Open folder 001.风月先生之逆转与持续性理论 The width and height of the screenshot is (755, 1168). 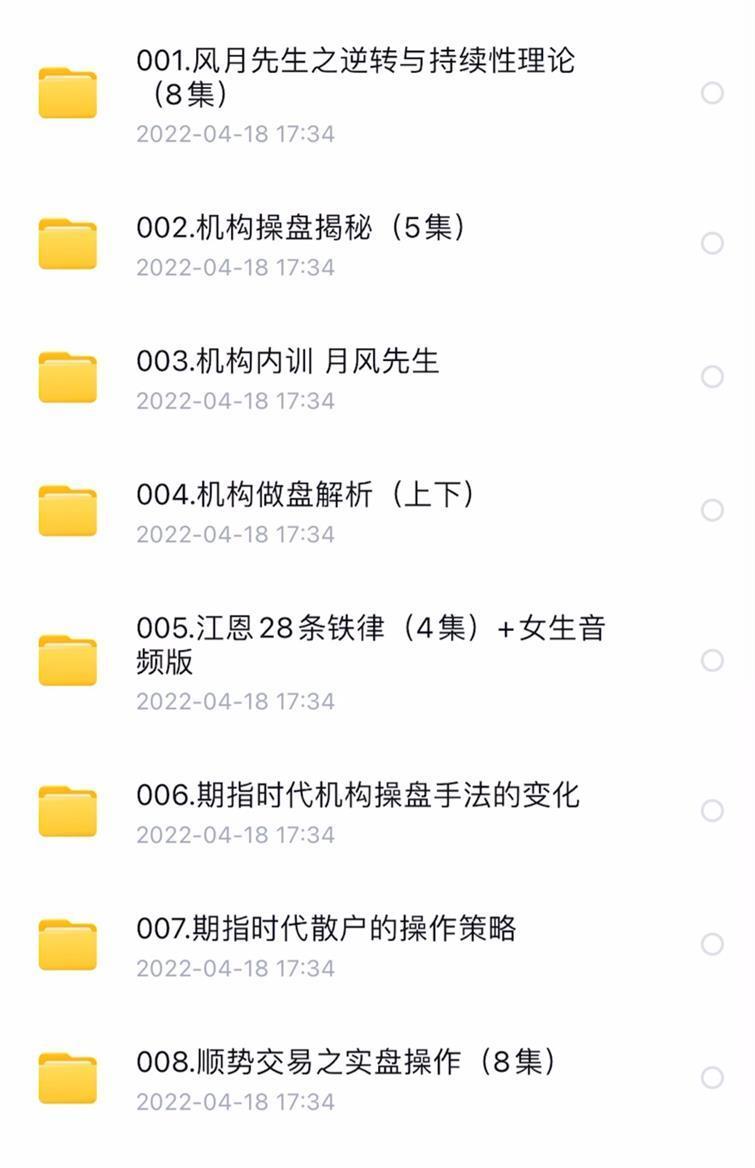point(355,77)
